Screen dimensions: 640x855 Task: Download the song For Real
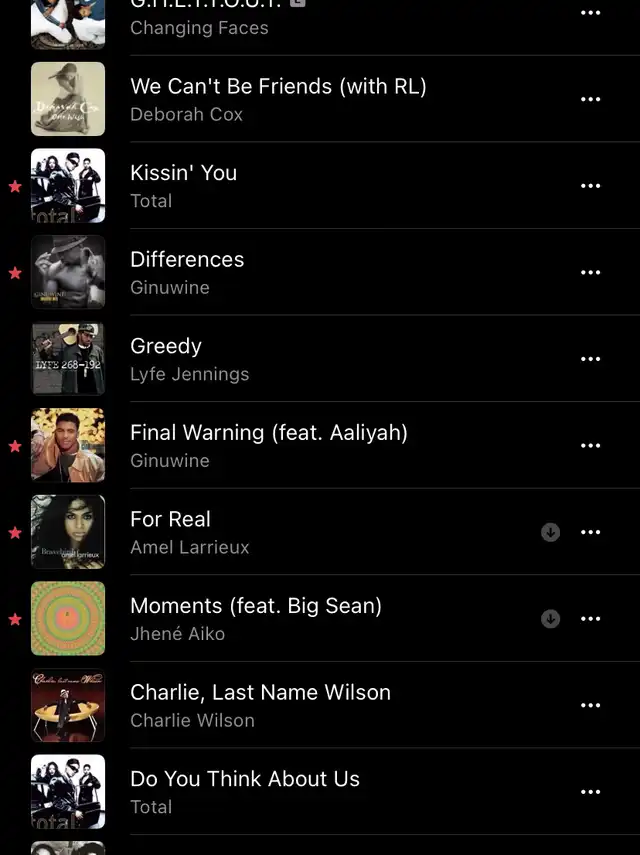pos(550,533)
